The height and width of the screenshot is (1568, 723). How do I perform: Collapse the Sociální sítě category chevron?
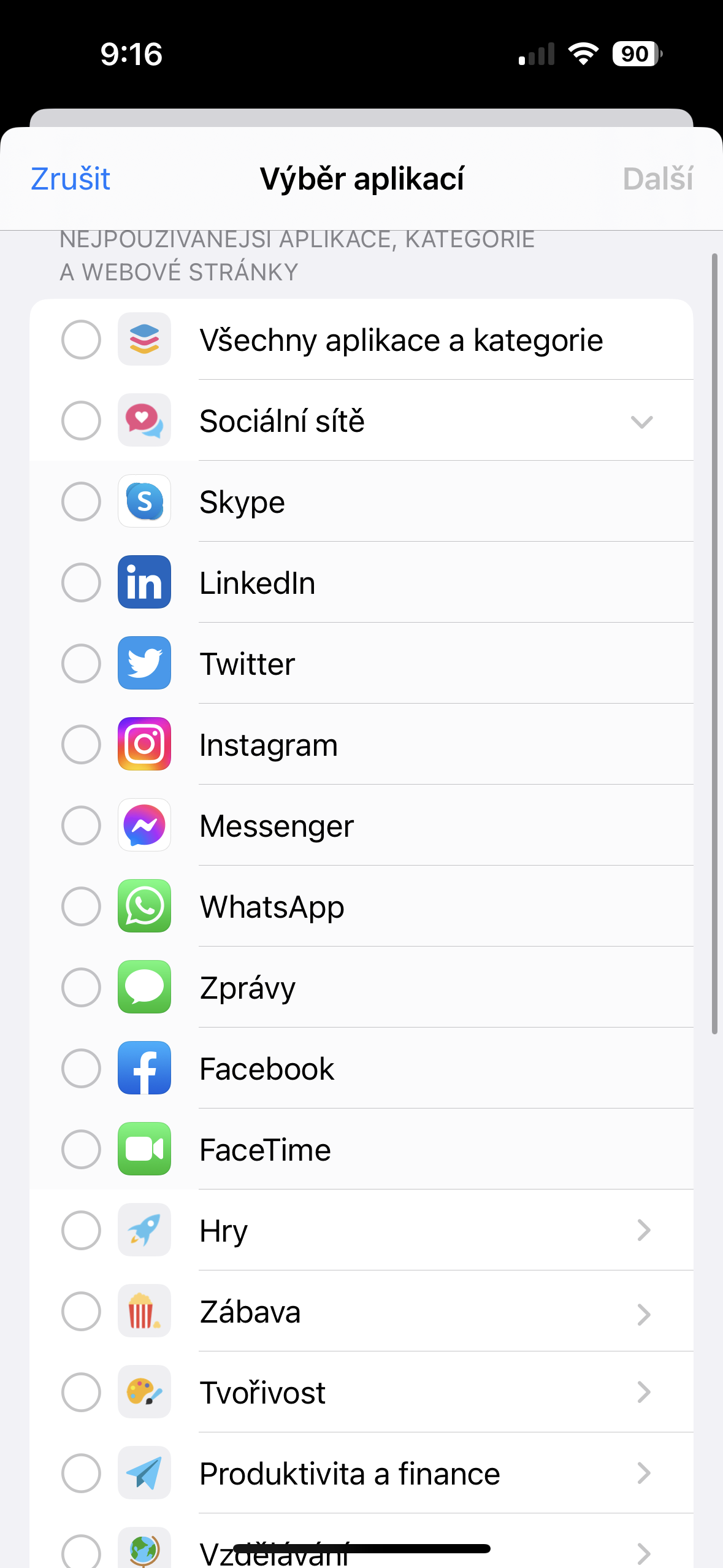coord(641,421)
